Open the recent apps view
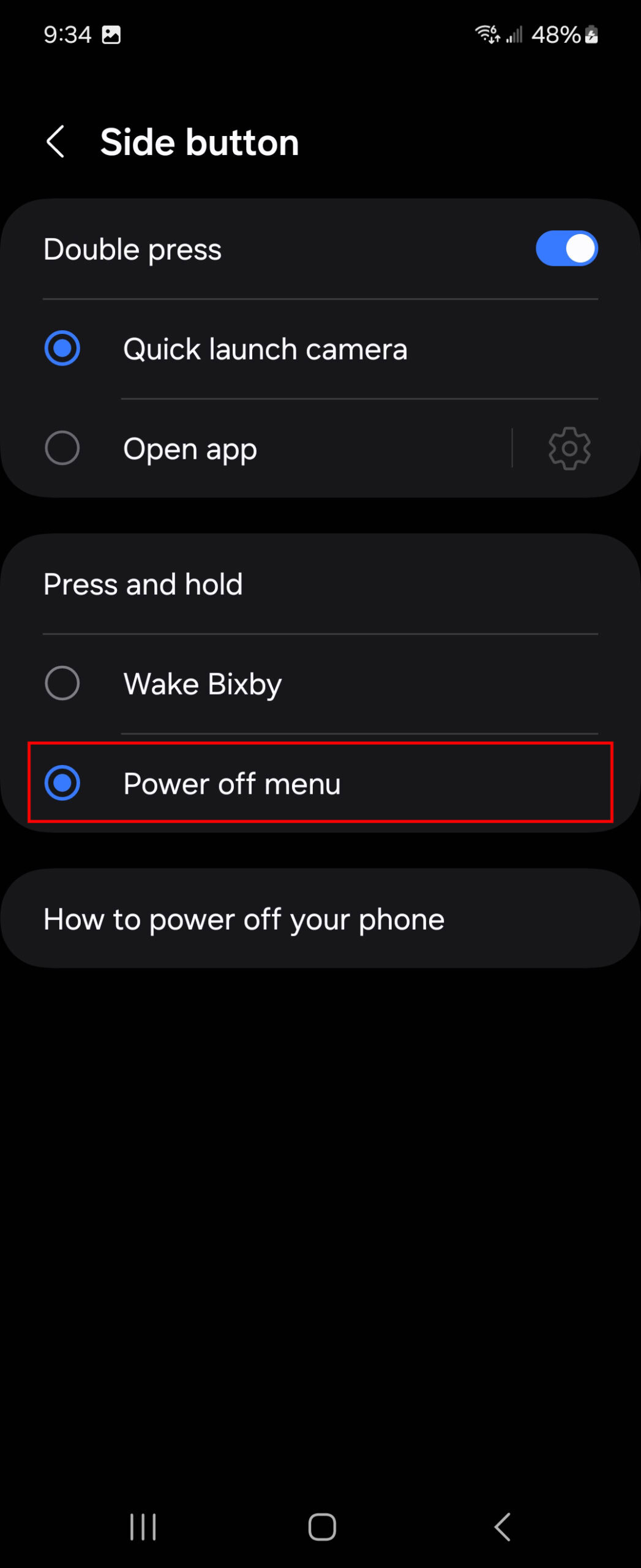The image size is (641, 1568). point(143,1526)
